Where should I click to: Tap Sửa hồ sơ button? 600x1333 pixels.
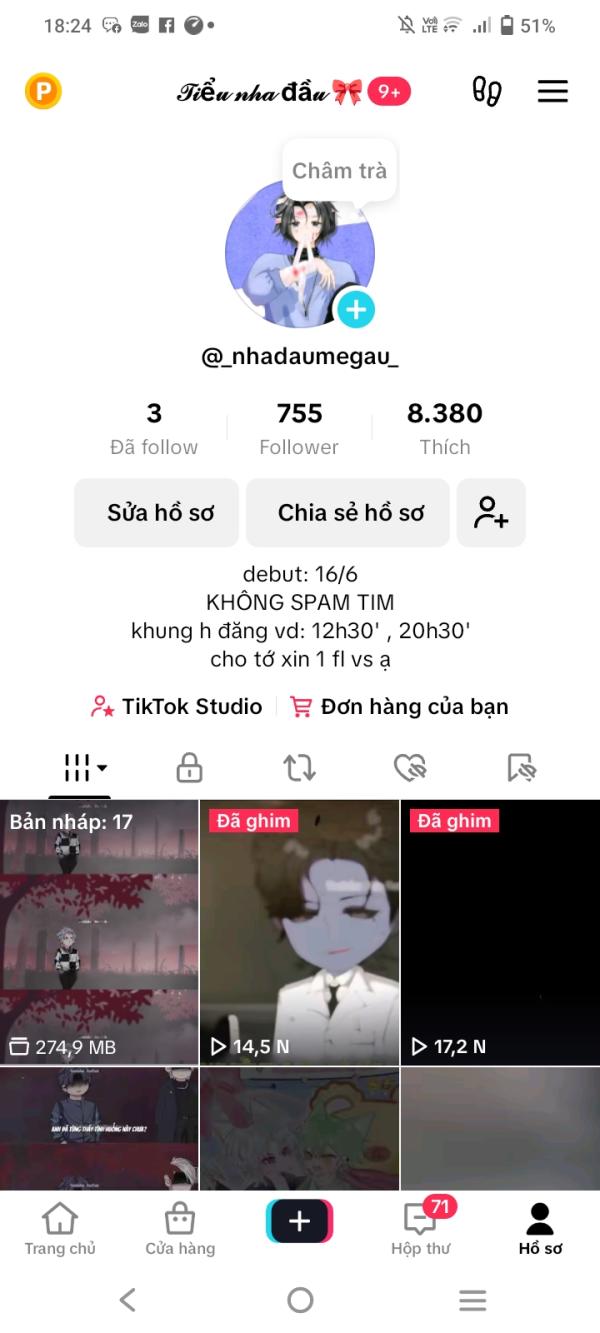tap(157, 513)
